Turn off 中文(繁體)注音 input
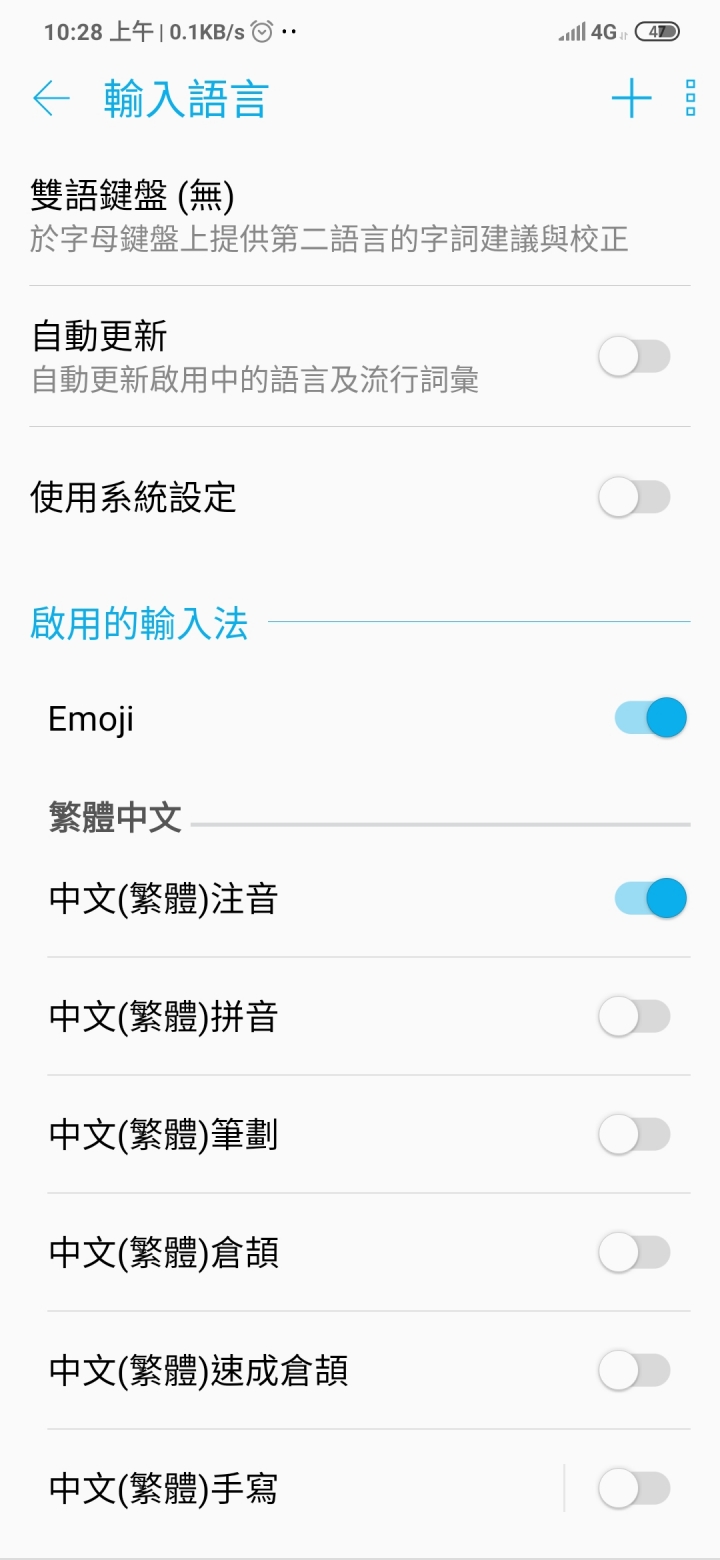 point(651,898)
